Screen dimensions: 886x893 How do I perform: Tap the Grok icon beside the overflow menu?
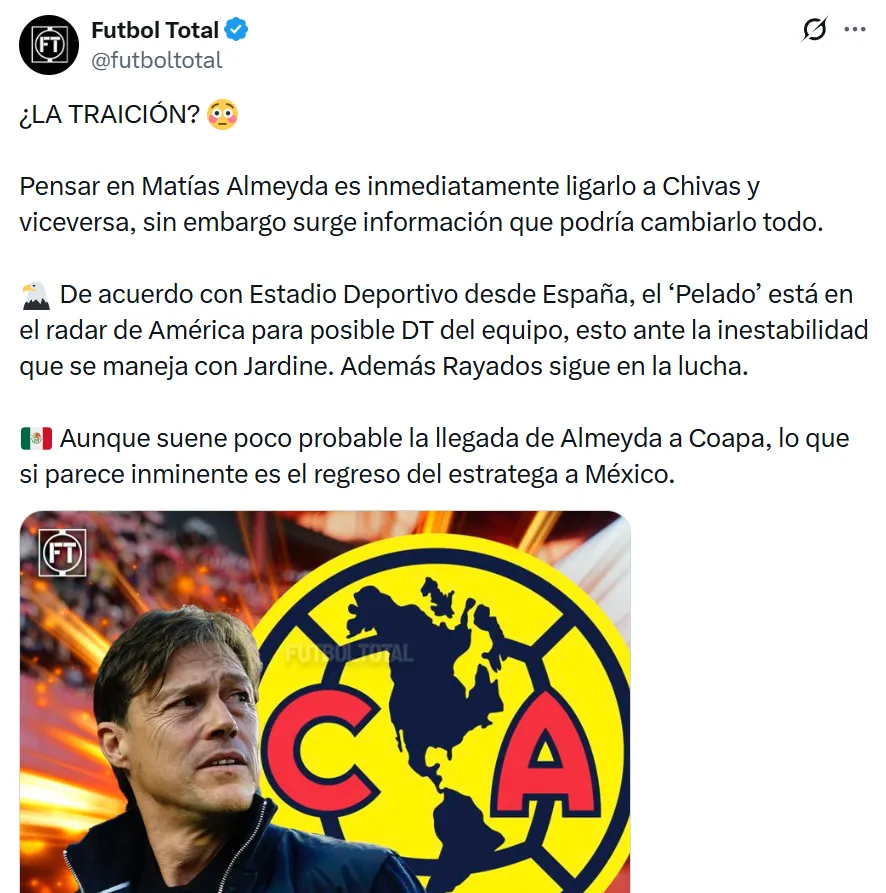tap(815, 30)
